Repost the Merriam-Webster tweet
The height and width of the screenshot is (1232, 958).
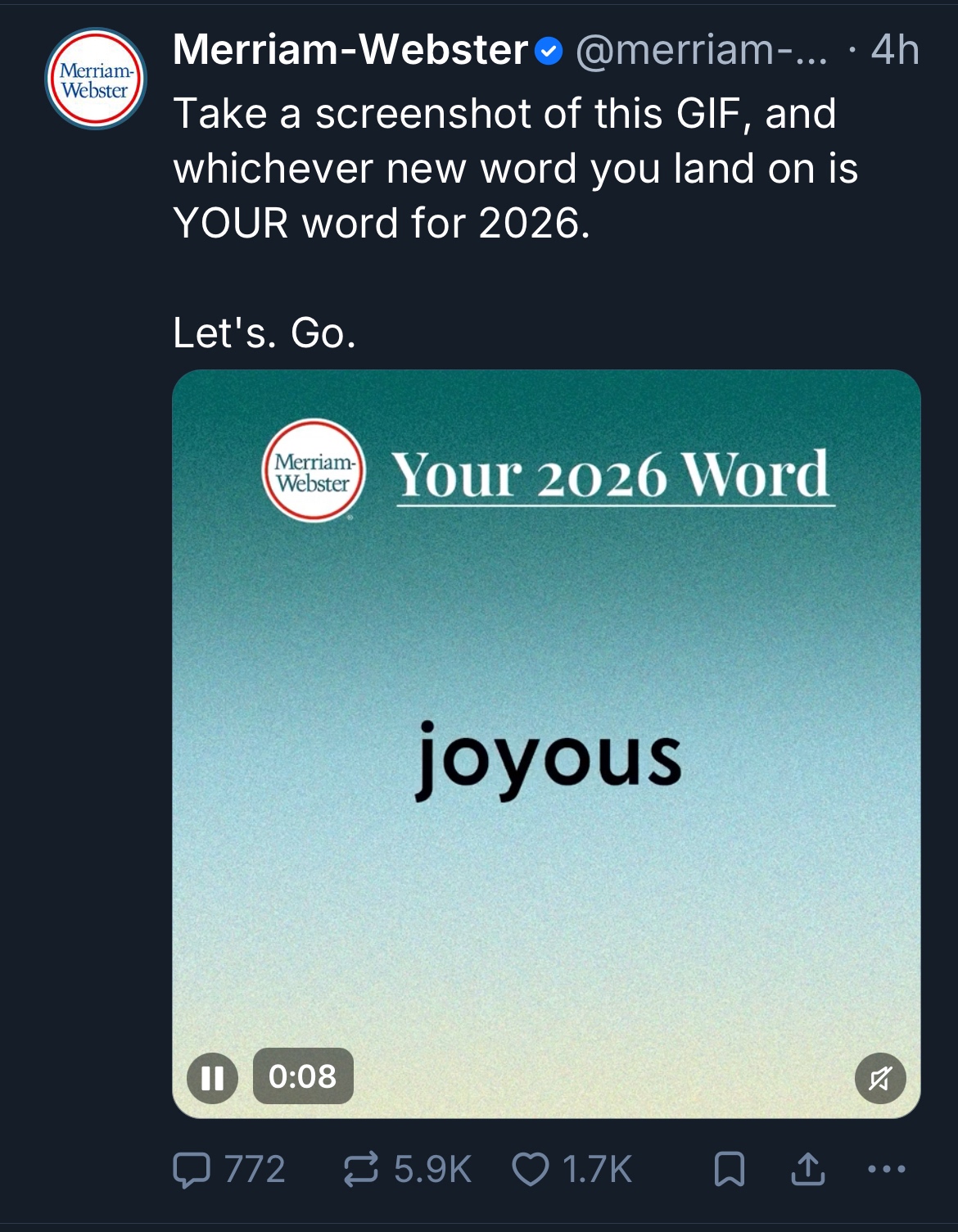pyautogui.click(x=361, y=1169)
